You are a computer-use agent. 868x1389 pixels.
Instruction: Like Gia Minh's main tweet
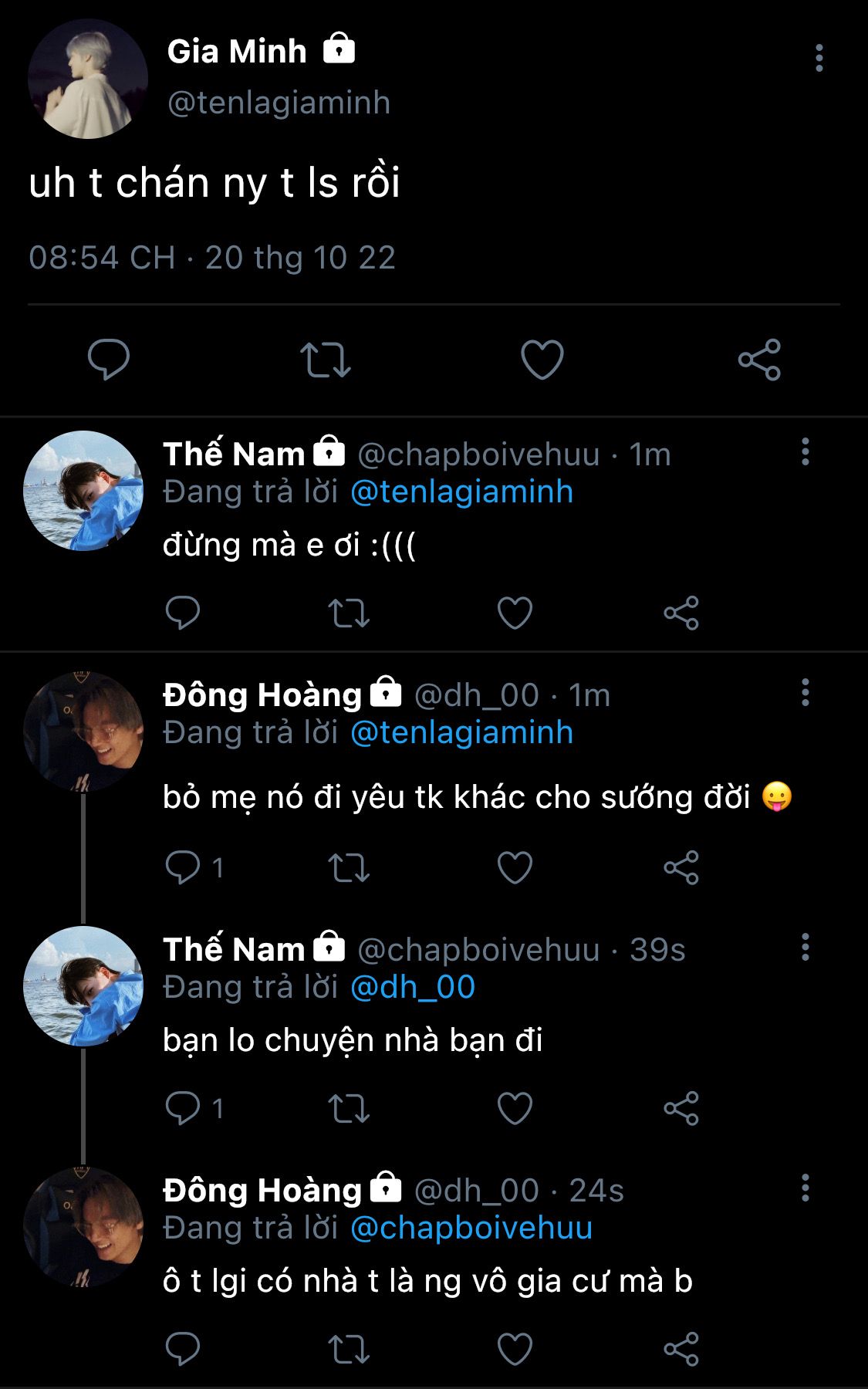click(542, 360)
